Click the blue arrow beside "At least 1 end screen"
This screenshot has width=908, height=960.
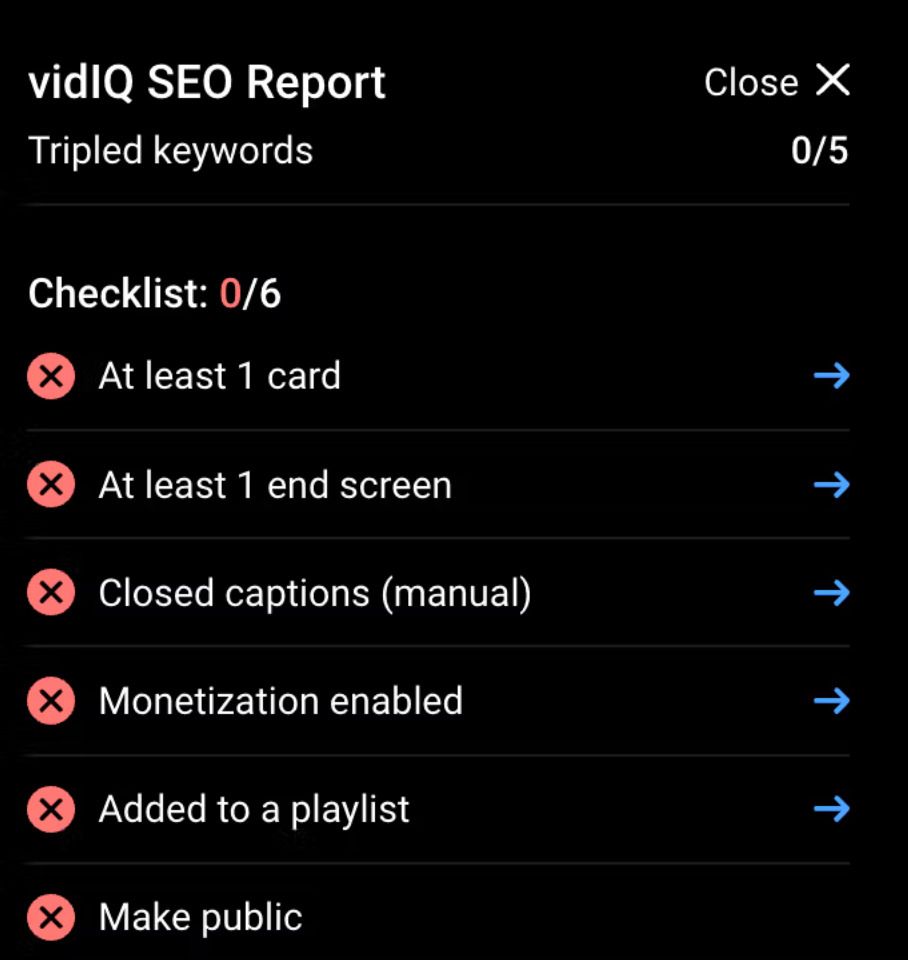click(x=830, y=484)
